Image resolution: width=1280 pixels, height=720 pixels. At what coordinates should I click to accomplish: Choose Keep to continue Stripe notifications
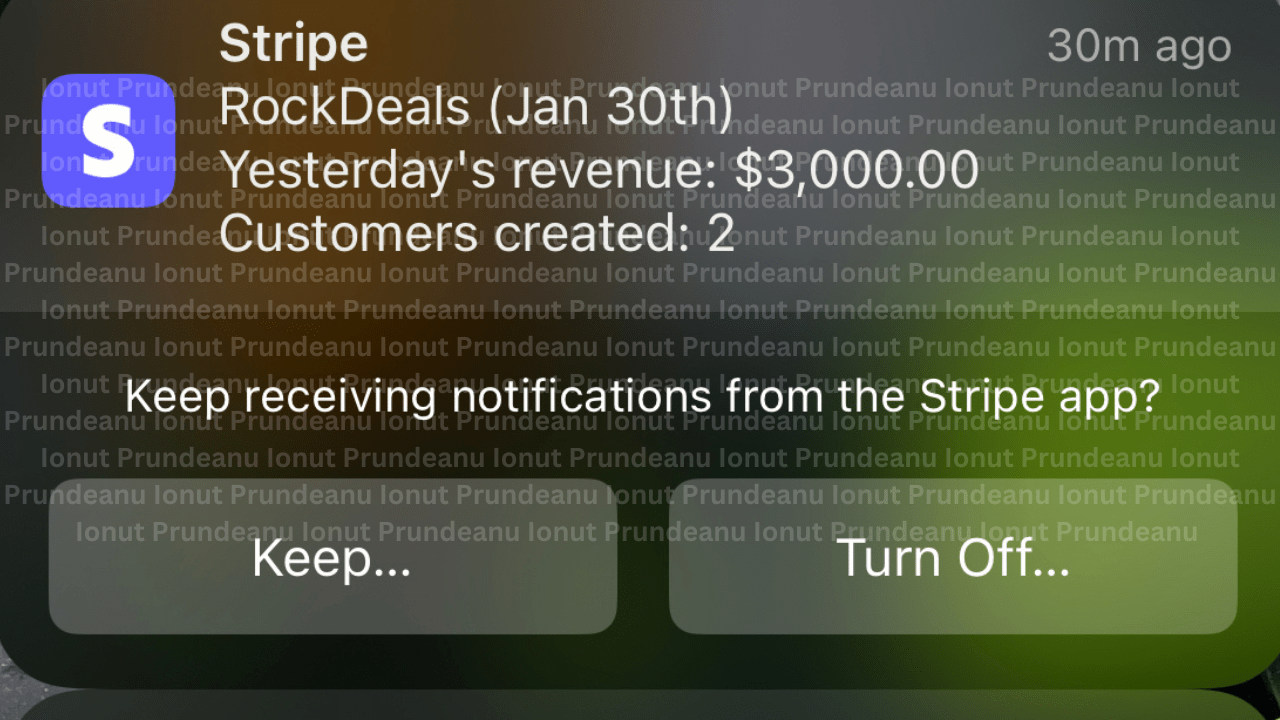333,557
